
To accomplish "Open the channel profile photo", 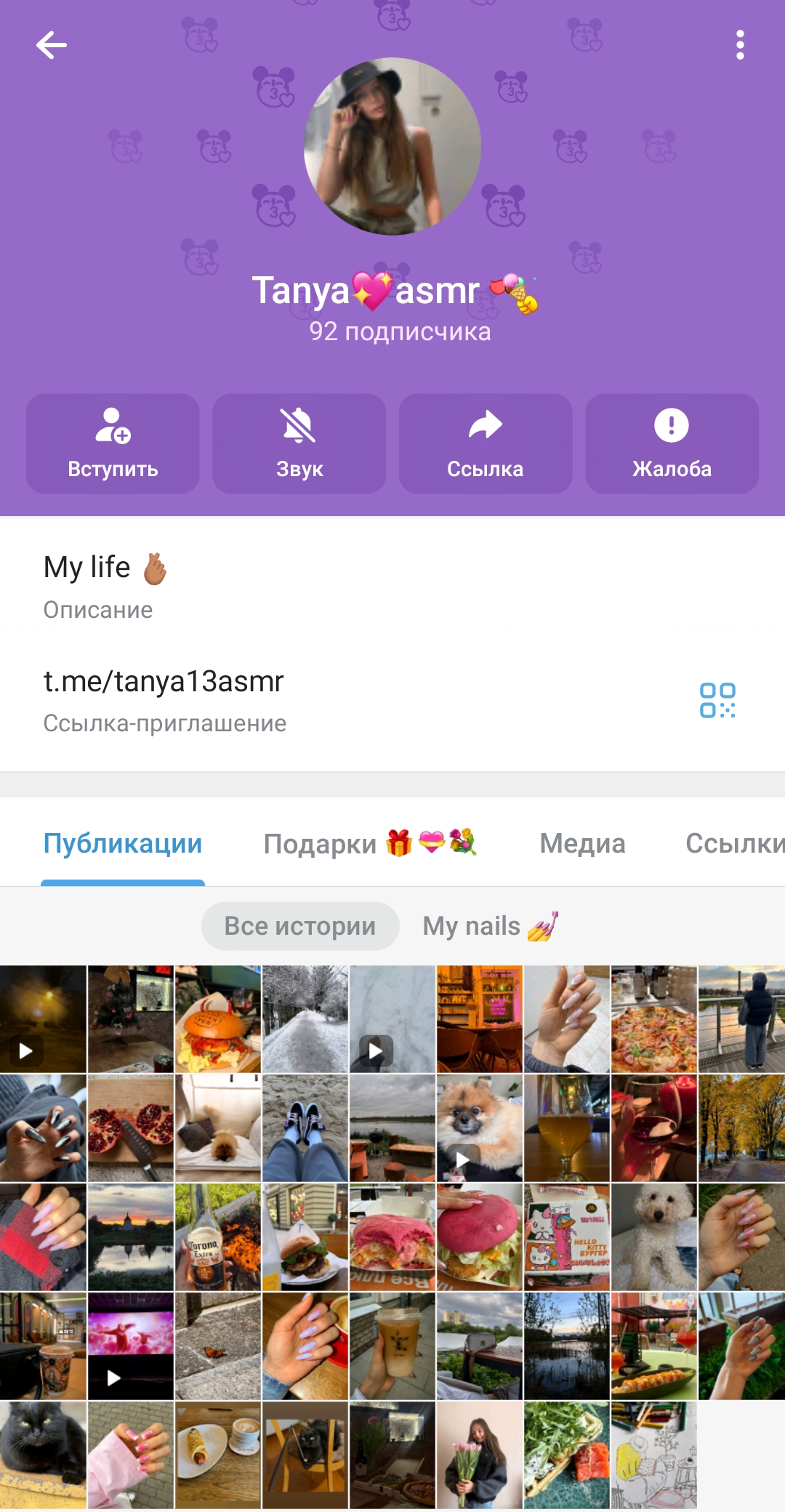I will (392, 146).
